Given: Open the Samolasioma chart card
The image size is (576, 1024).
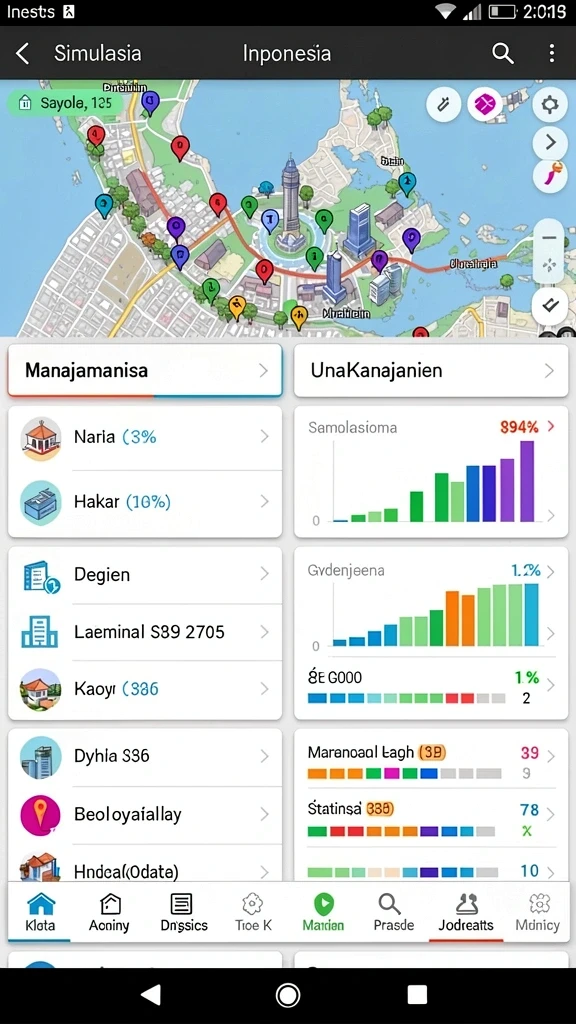Looking at the screenshot, I should tap(431, 472).
